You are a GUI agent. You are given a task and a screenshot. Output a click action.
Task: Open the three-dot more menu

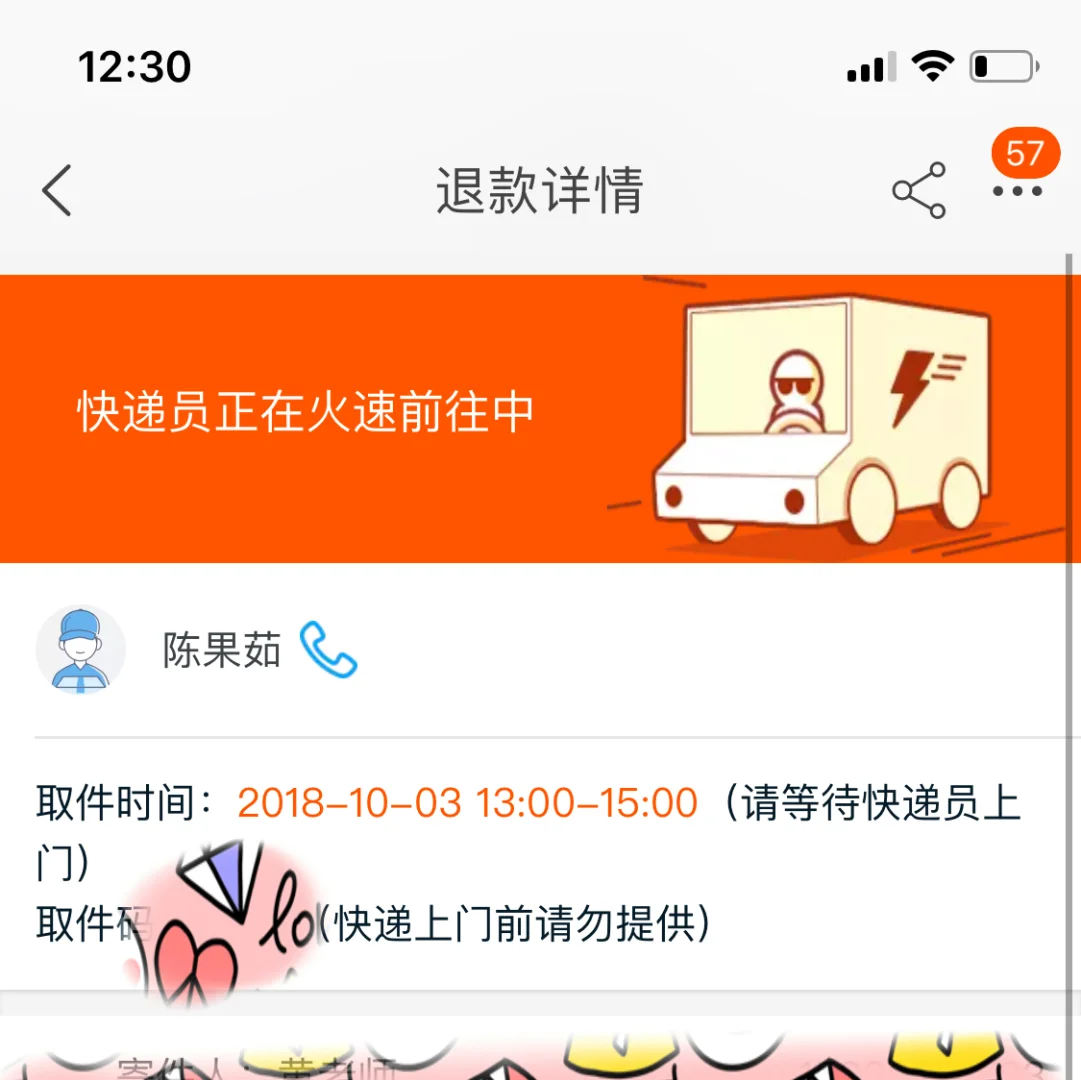(x=1017, y=190)
